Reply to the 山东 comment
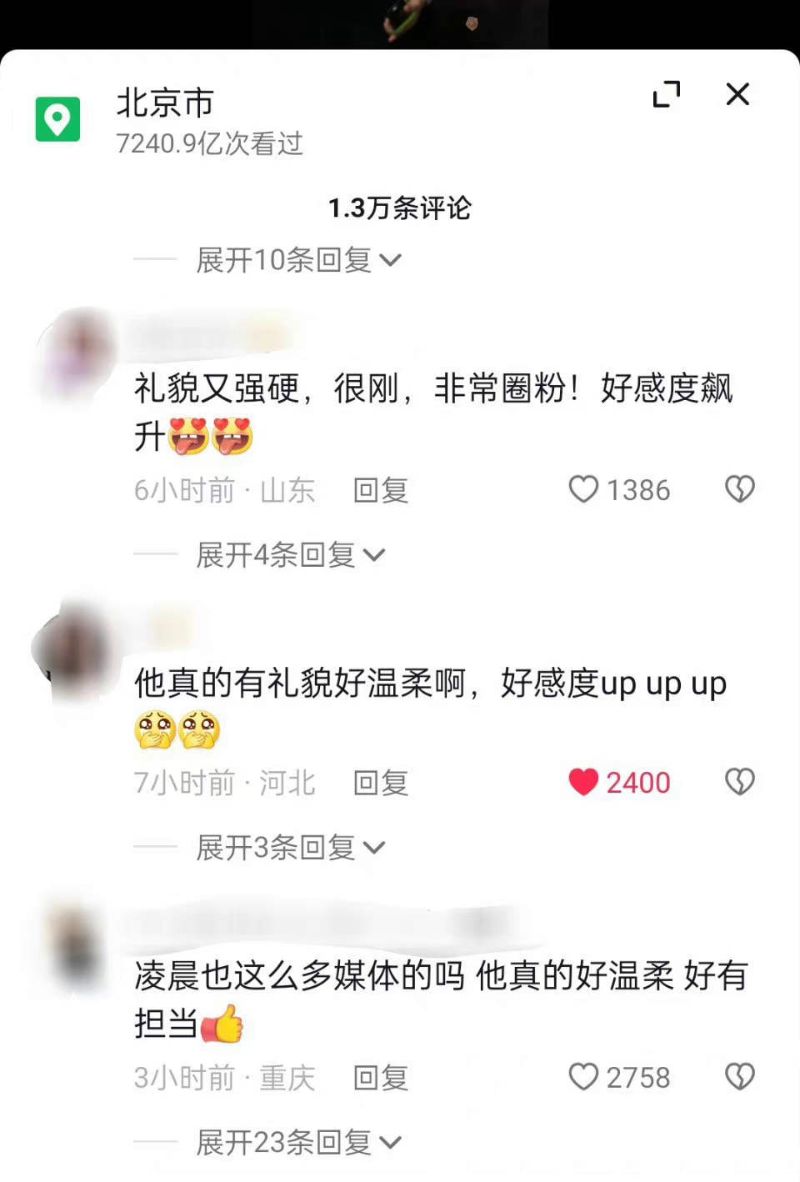 (x=381, y=490)
